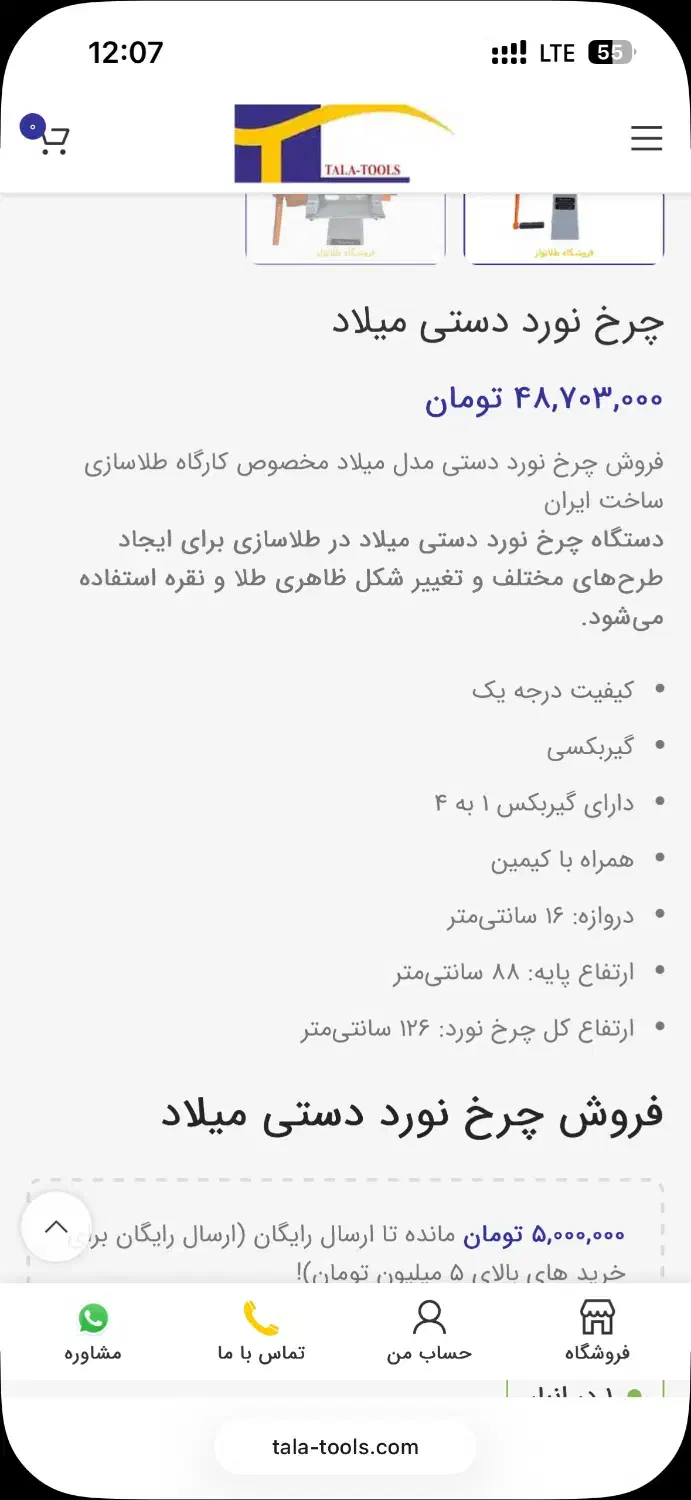Open WhatsApp مشاوره consultation

[93, 1331]
